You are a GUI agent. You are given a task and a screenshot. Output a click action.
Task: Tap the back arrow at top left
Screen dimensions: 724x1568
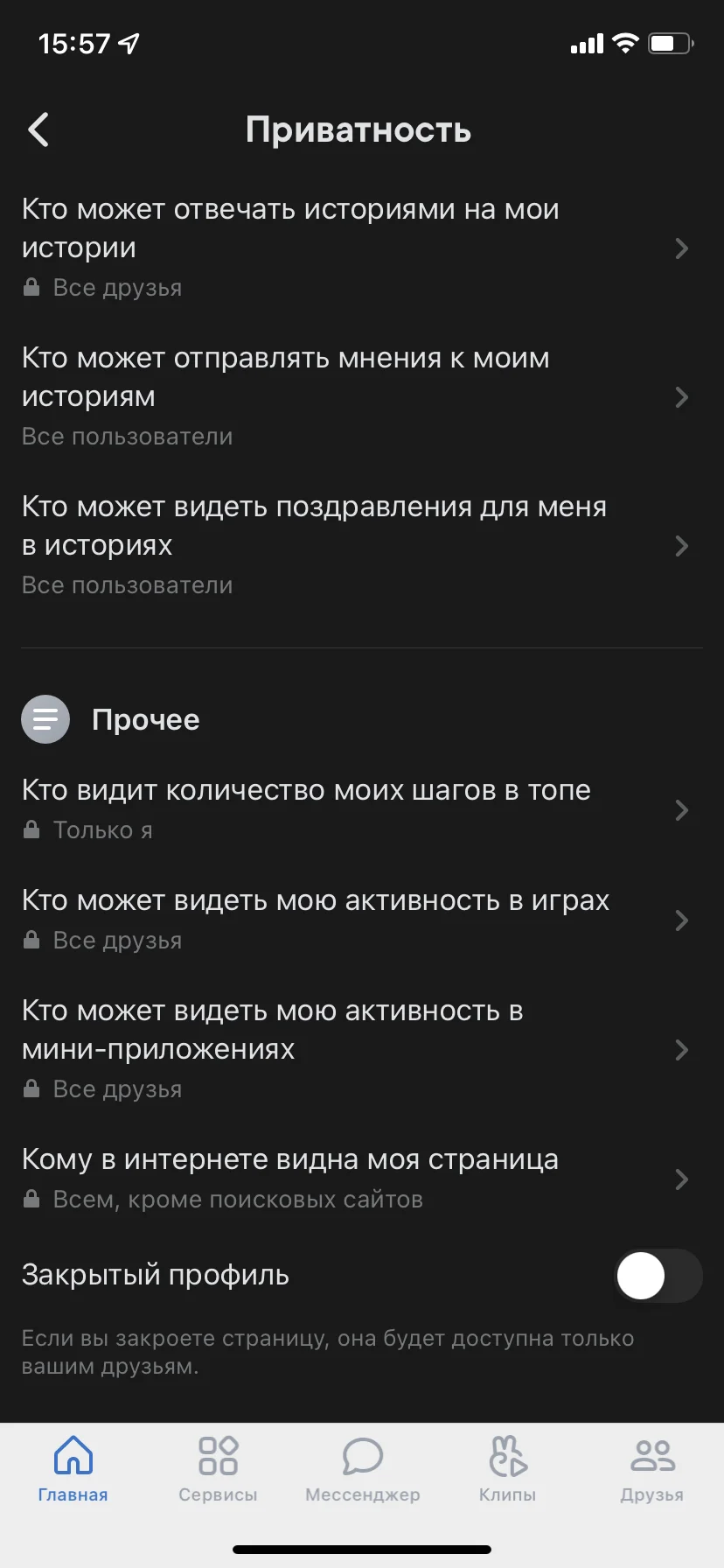point(38,129)
